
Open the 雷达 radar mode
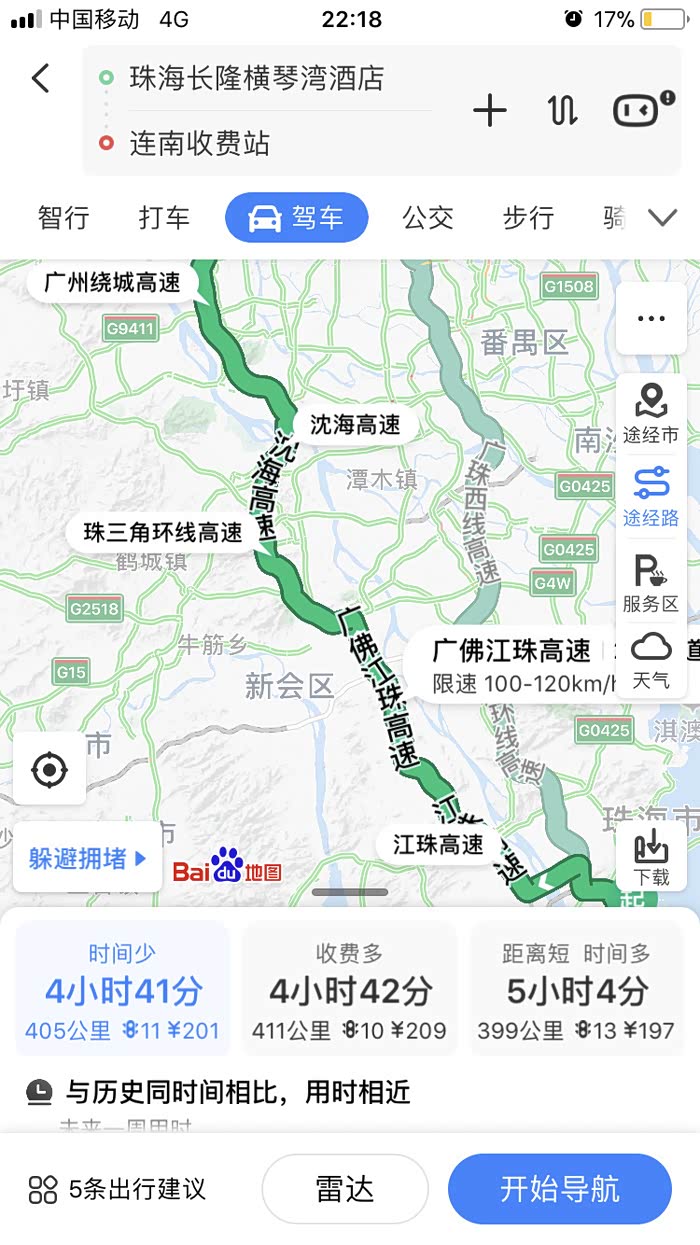coord(345,1189)
